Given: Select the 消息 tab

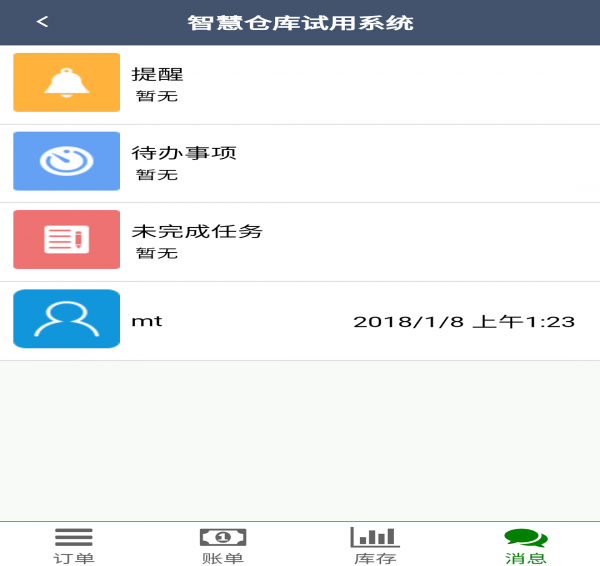Looking at the screenshot, I should [x=526, y=545].
